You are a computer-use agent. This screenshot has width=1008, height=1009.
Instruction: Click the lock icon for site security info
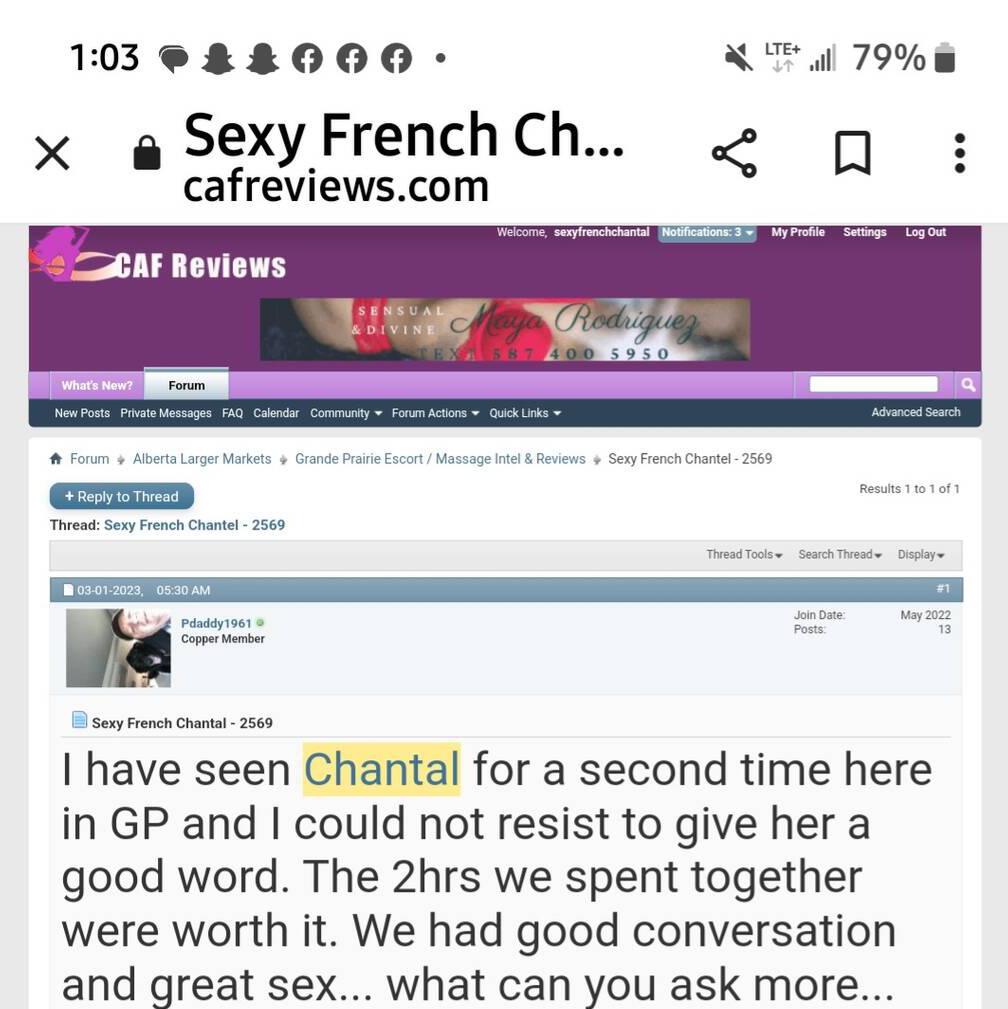[145, 153]
